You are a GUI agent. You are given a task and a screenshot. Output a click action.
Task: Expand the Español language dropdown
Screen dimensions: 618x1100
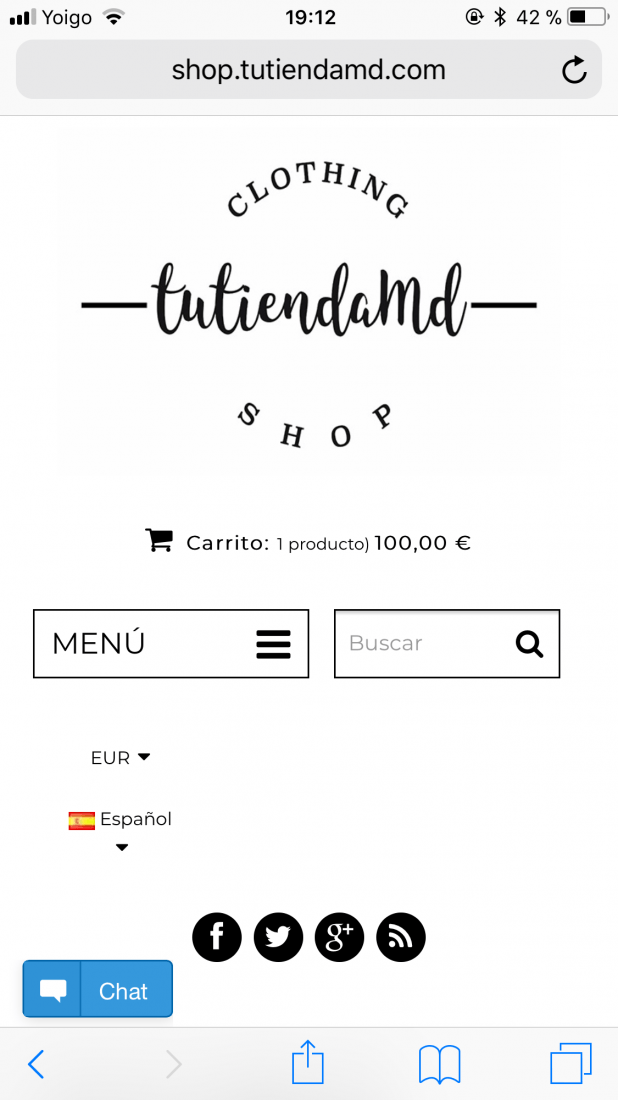pos(121,829)
